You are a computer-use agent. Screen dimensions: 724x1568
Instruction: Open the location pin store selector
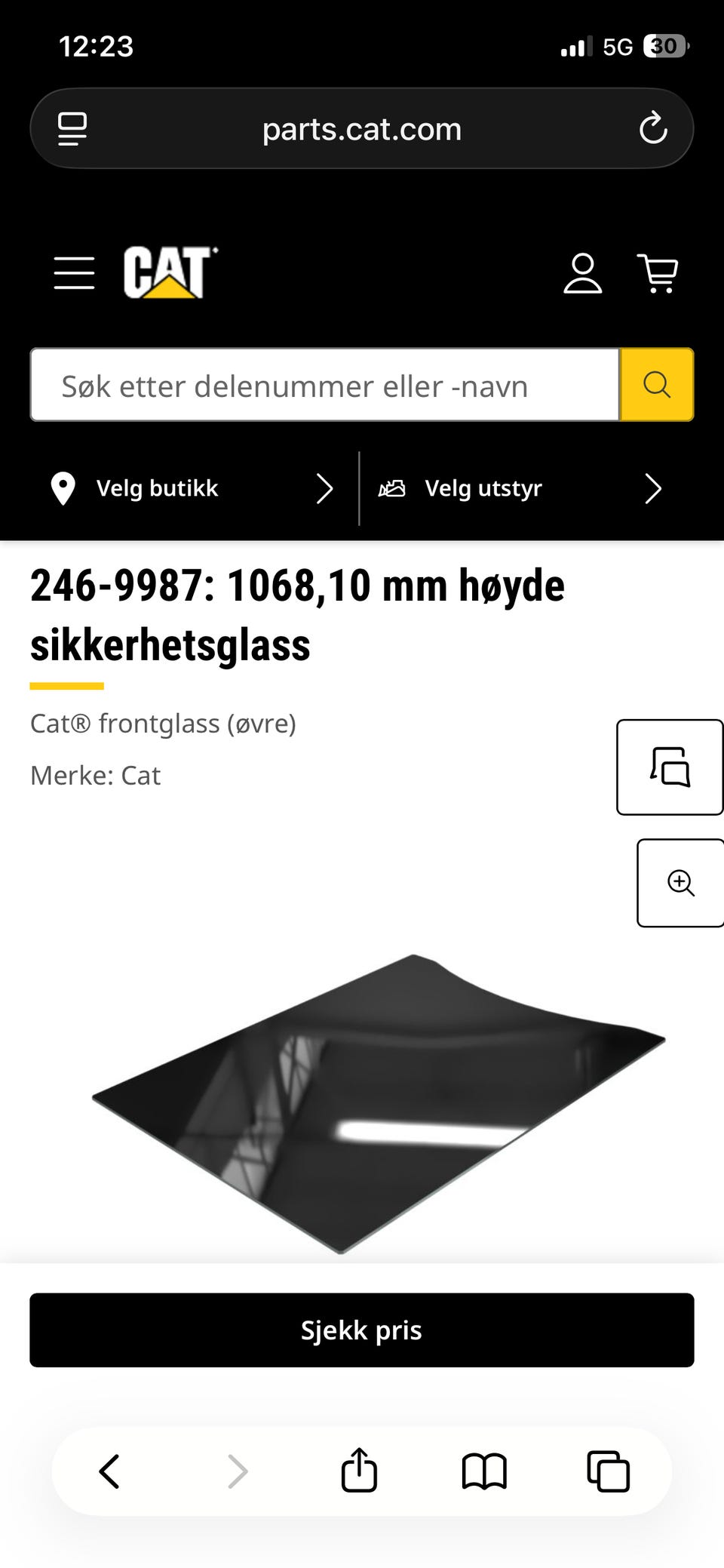(x=63, y=488)
